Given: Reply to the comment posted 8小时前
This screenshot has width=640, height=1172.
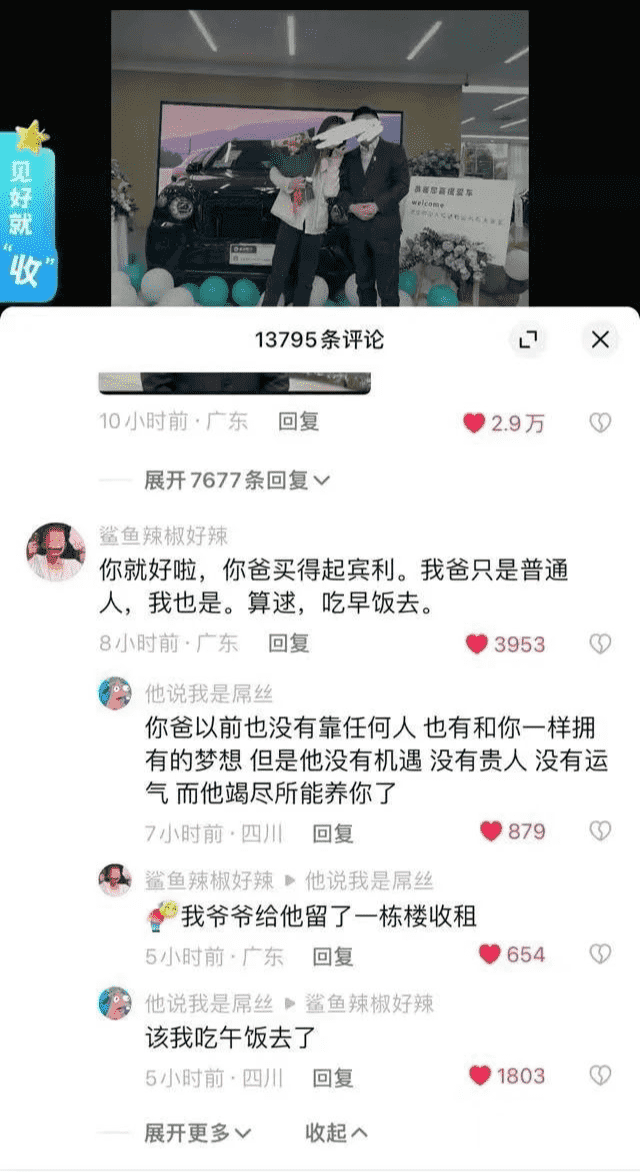Looking at the screenshot, I should point(289,643).
